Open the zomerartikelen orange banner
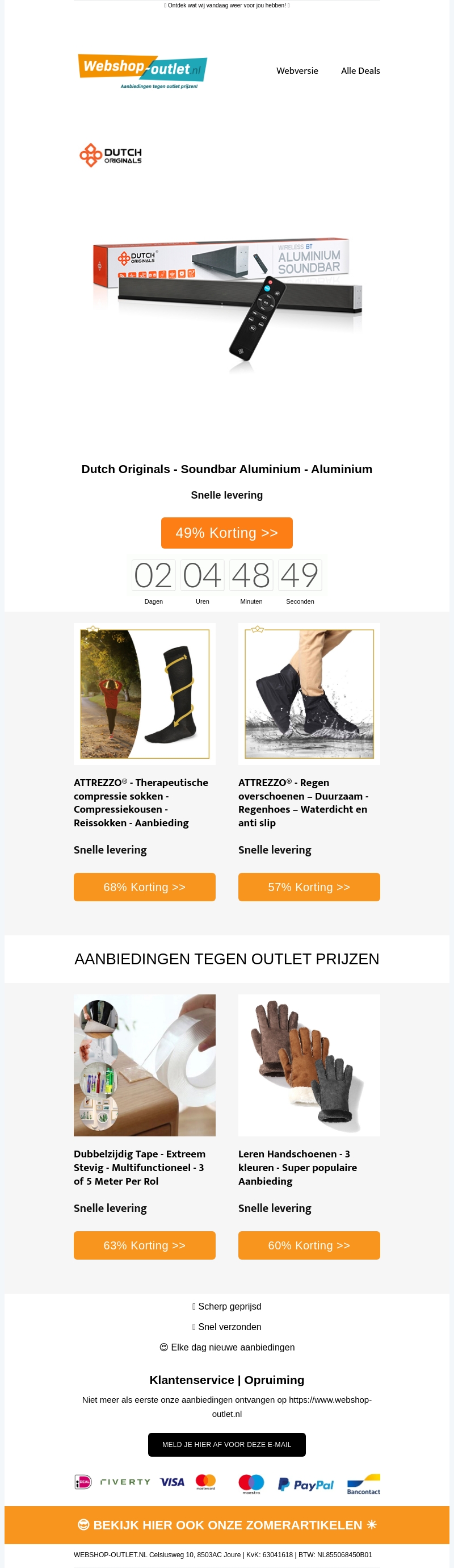The width and height of the screenshot is (454, 1568). [226, 1524]
